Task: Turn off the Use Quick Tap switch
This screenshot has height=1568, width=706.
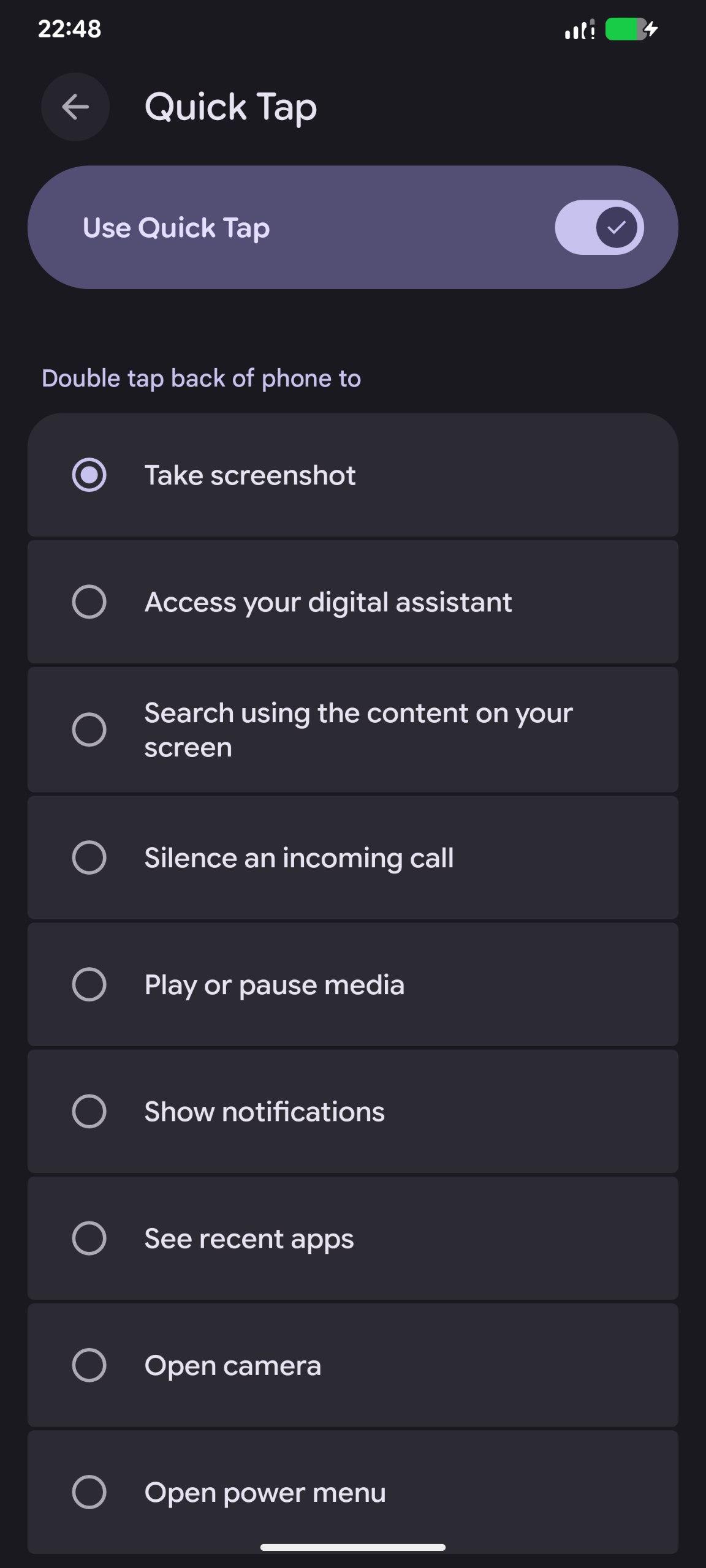Action: (x=599, y=227)
